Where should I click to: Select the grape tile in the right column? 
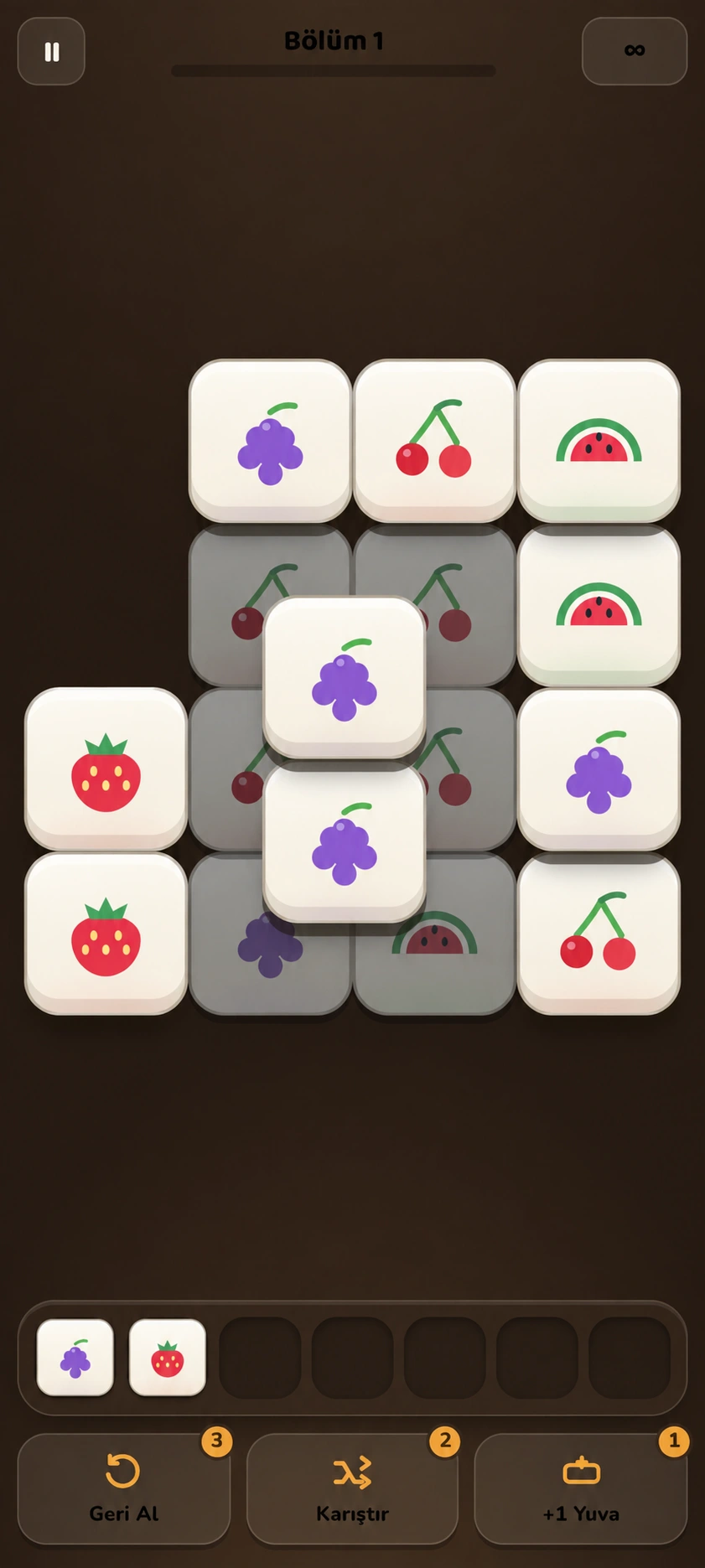tap(599, 769)
